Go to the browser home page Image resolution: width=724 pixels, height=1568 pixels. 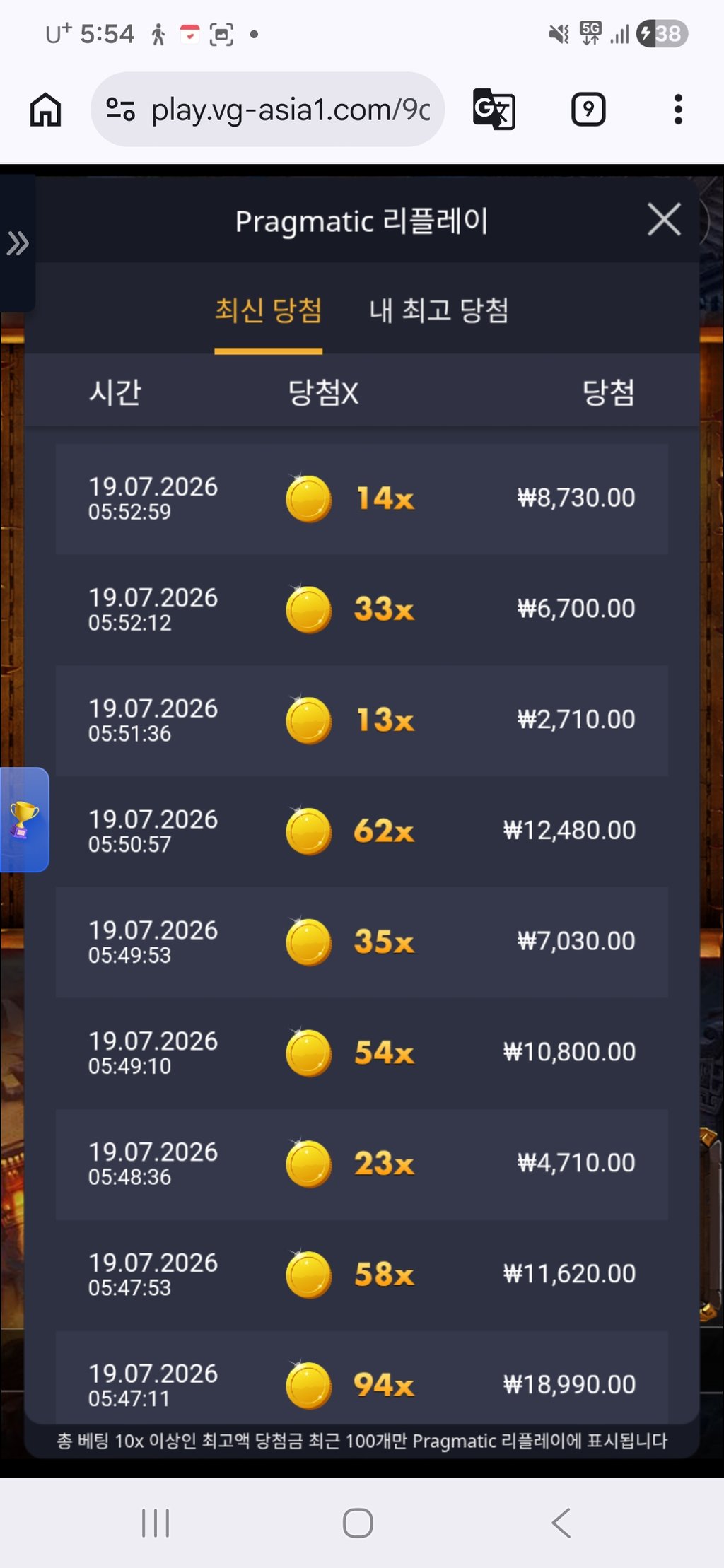(x=45, y=110)
